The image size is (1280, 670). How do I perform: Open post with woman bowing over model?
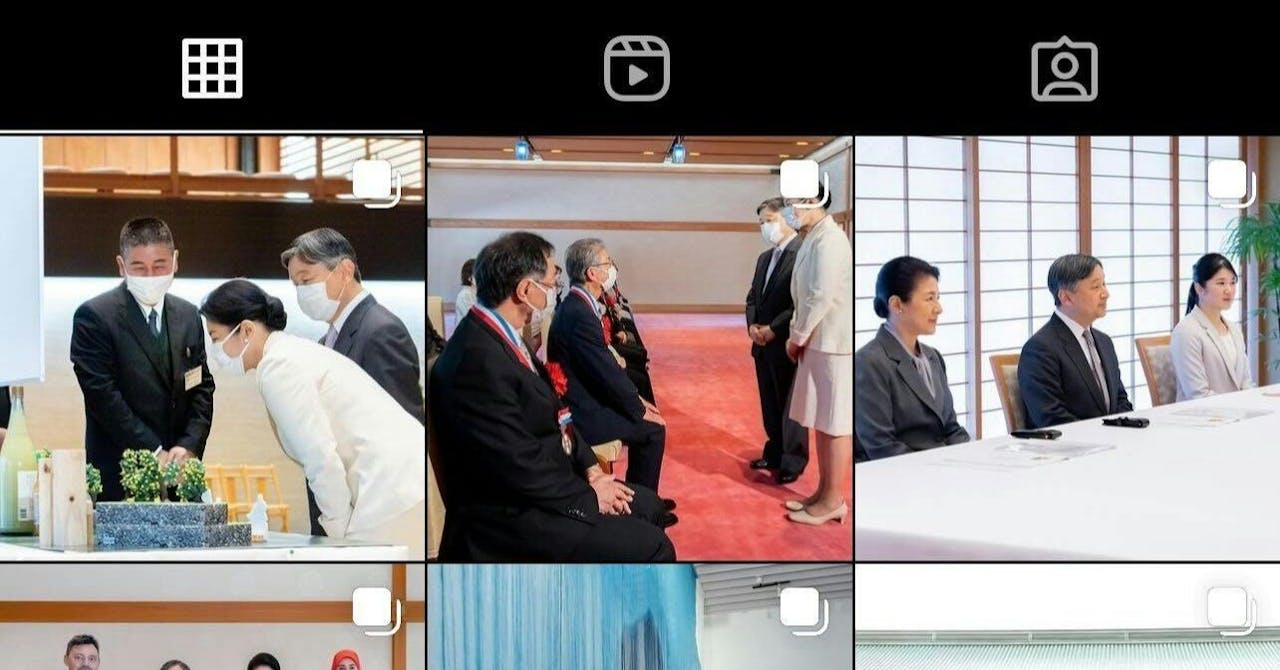point(212,348)
